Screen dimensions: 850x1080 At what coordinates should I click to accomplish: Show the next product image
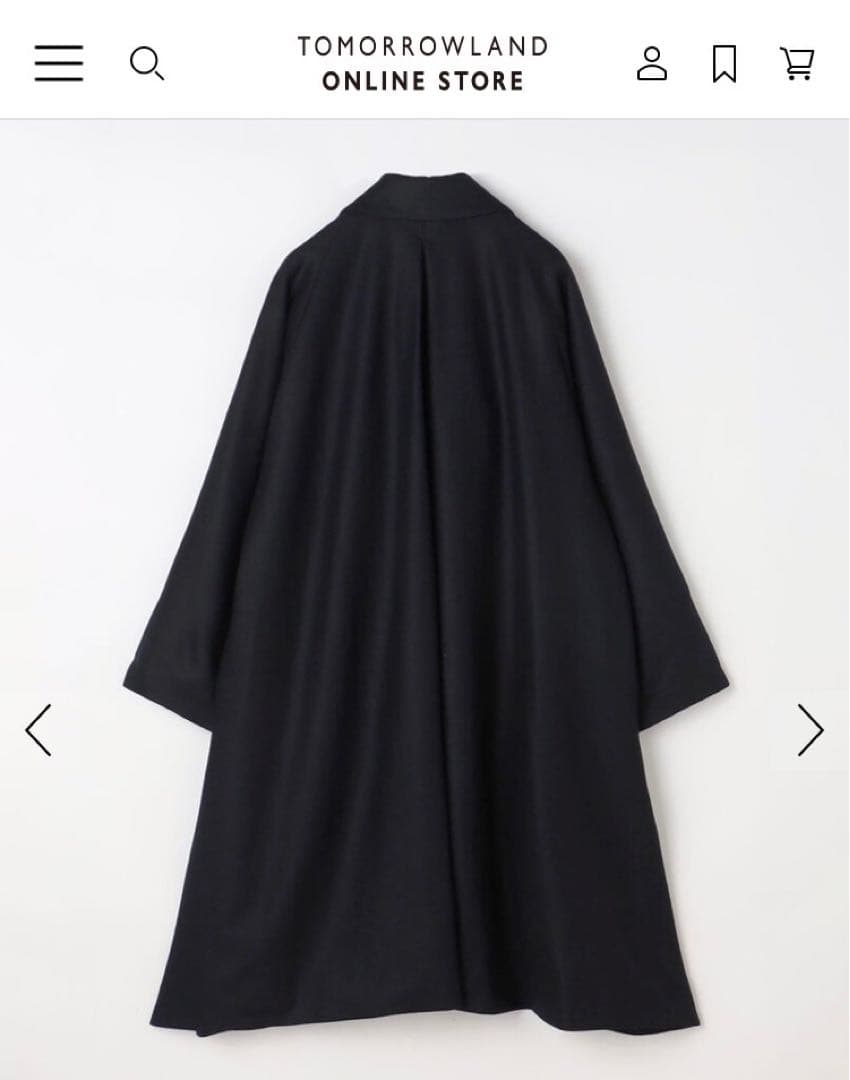pyautogui.click(x=810, y=730)
